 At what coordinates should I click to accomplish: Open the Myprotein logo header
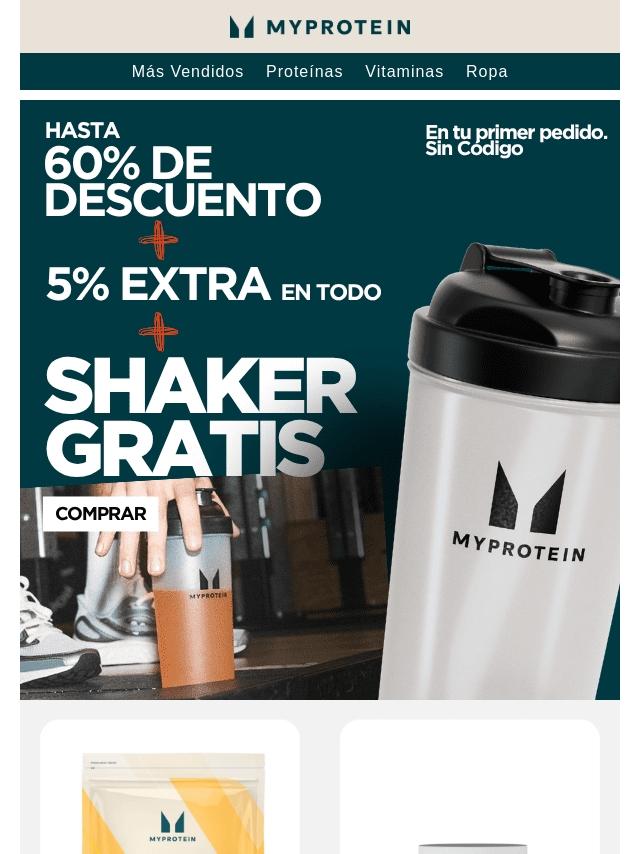(x=320, y=27)
